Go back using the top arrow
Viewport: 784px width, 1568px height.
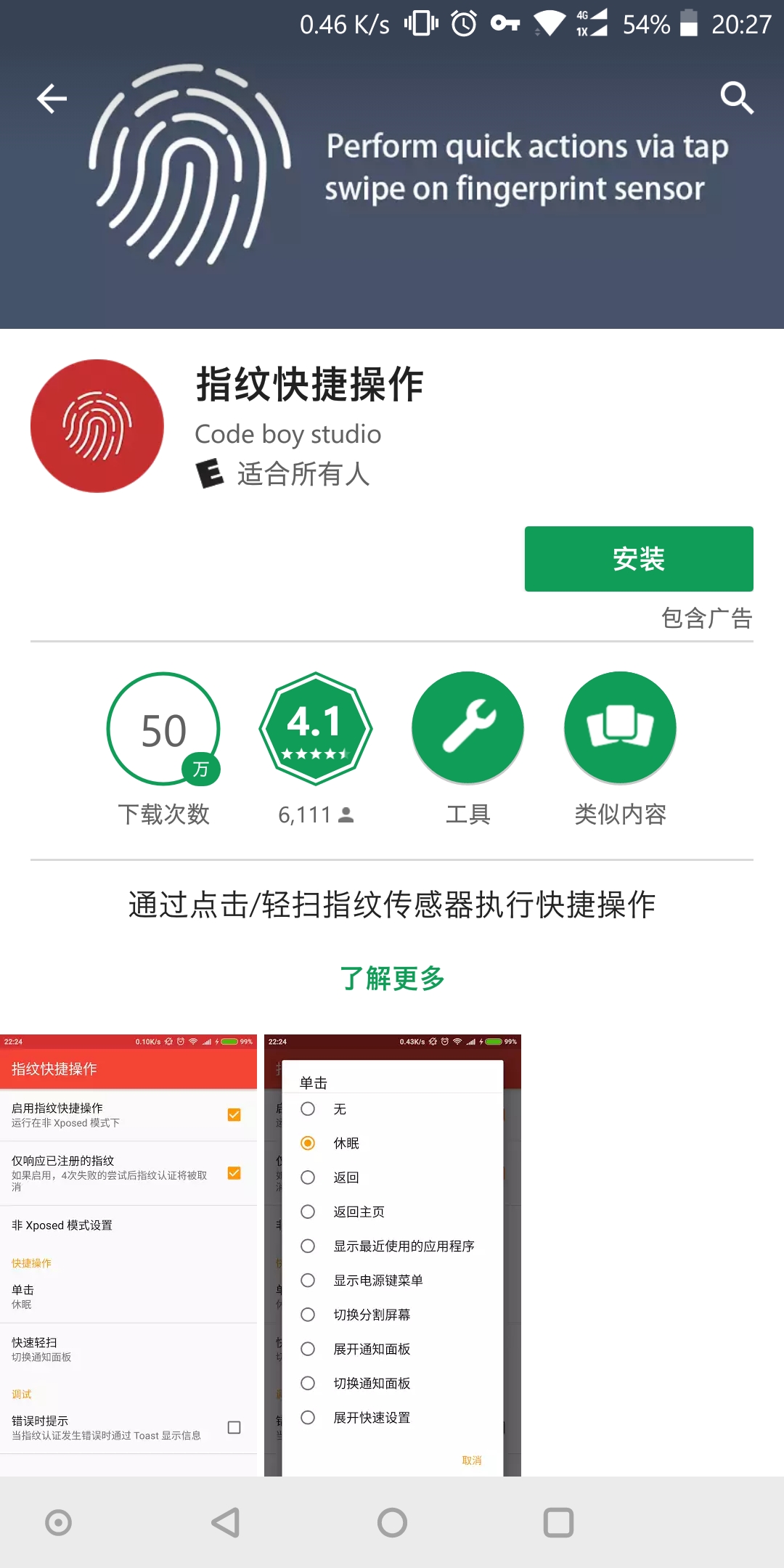coord(52,99)
